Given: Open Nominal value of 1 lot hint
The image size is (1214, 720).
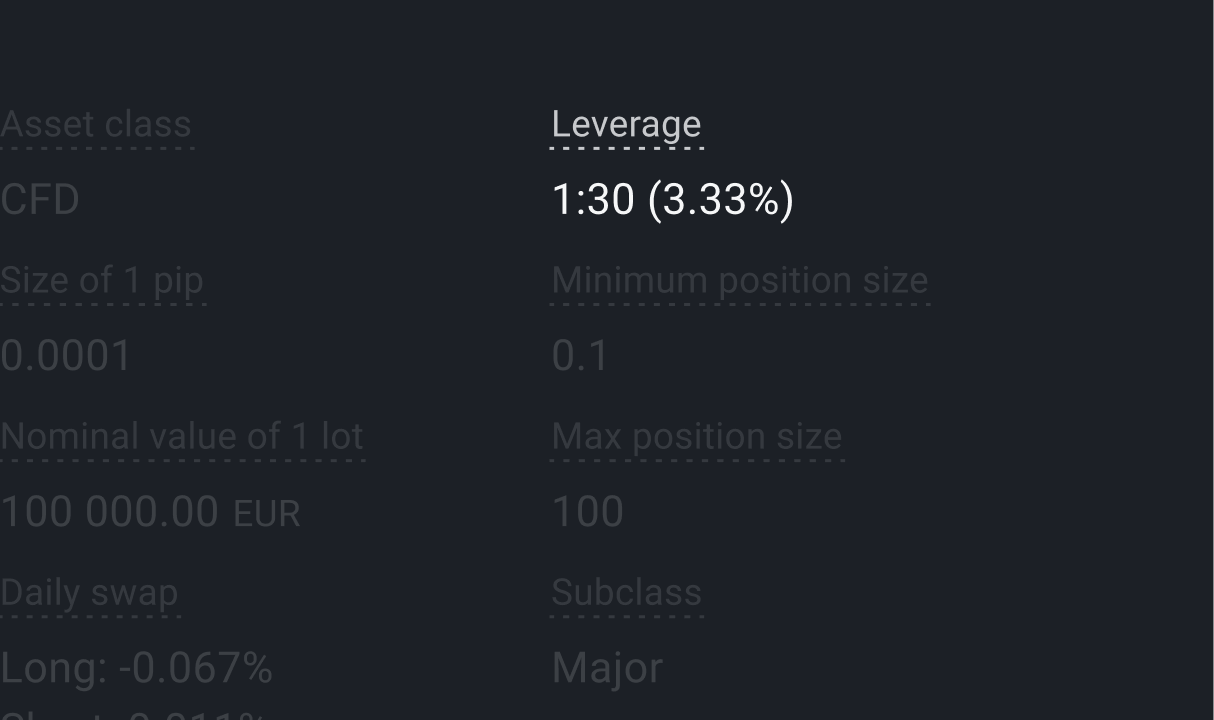Looking at the screenshot, I should pyautogui.click(x=182, y=437).
